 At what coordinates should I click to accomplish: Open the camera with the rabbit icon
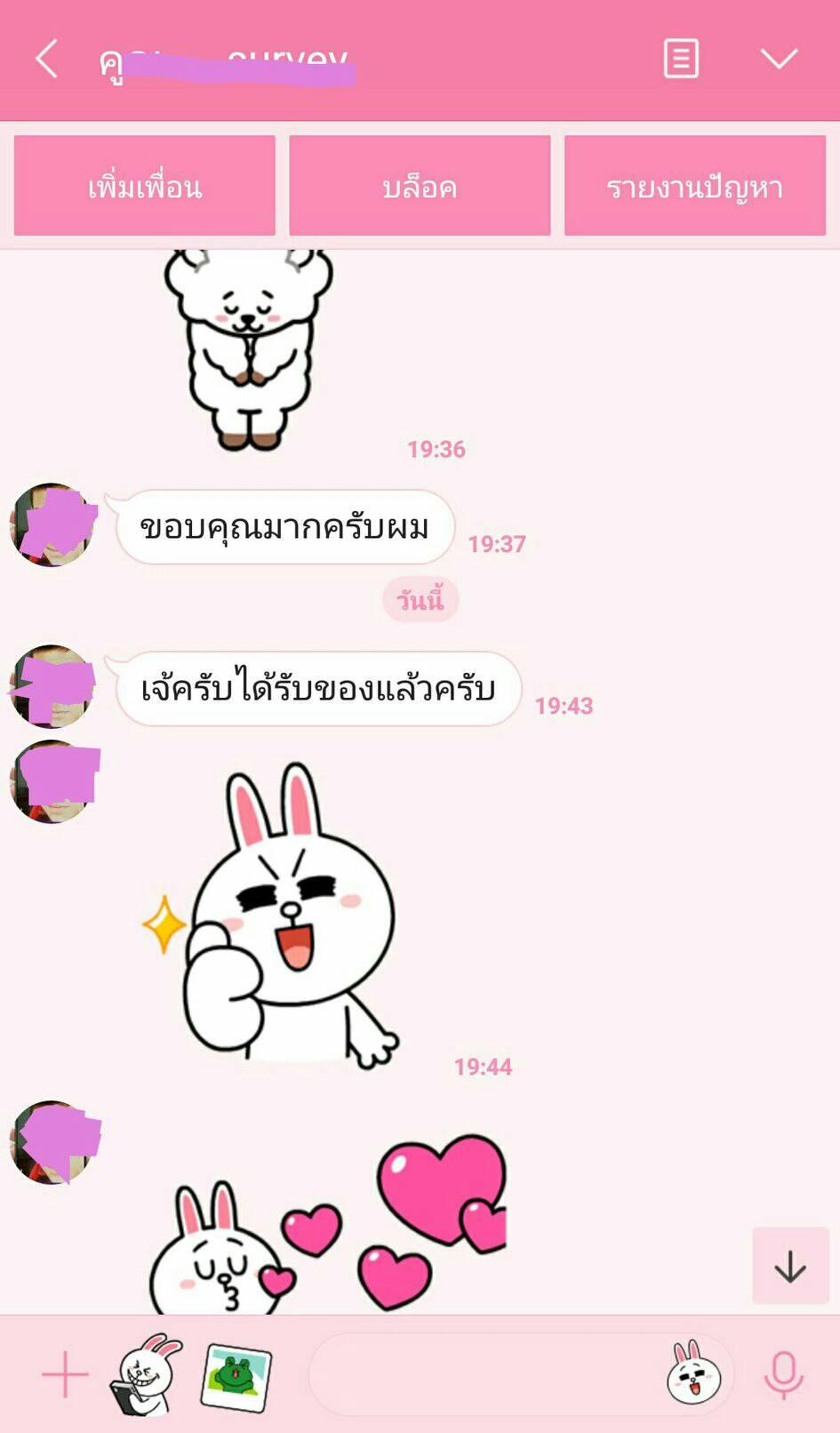coord(147,1374)
